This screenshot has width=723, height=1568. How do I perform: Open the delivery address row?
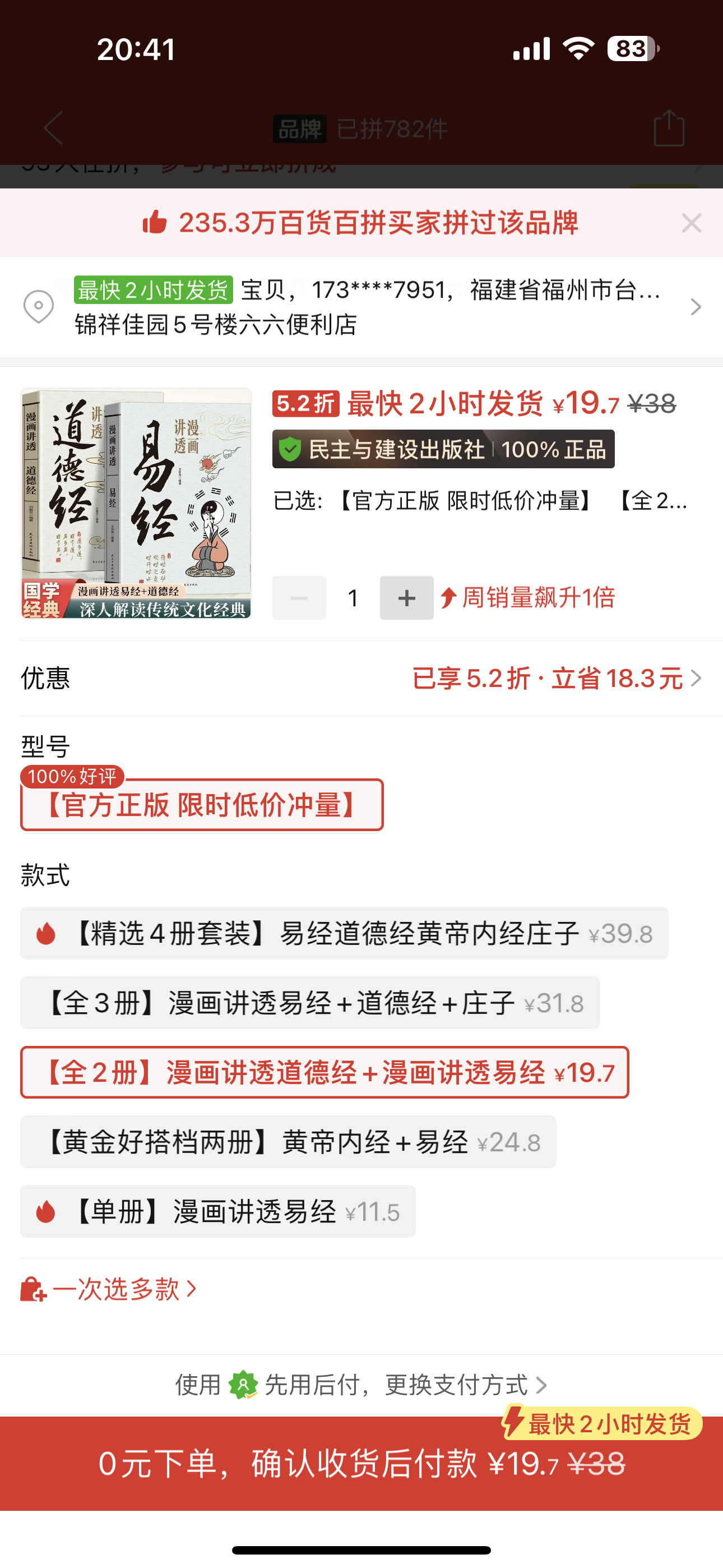361,307
